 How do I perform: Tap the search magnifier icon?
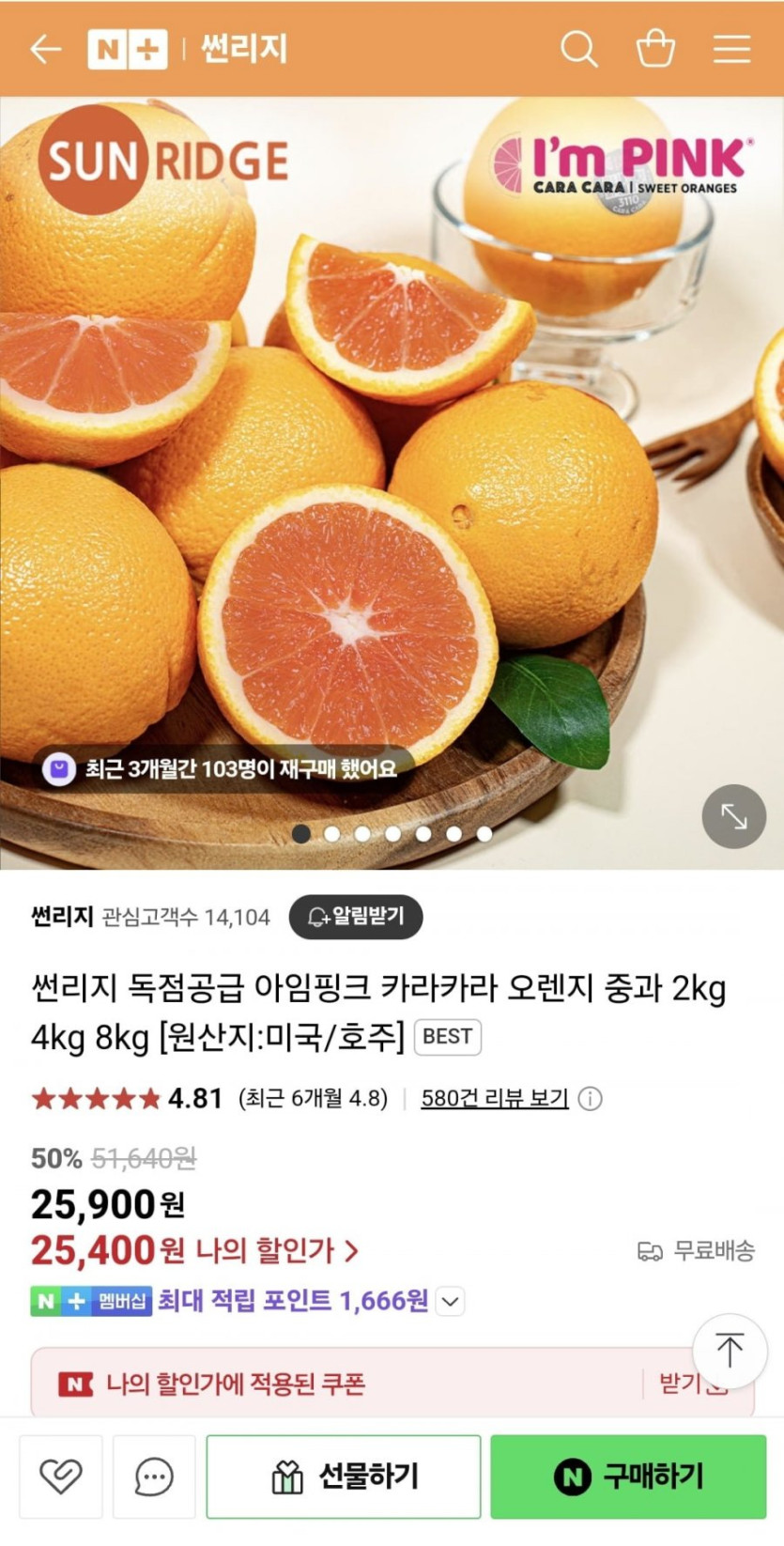(x=580, y=50)
